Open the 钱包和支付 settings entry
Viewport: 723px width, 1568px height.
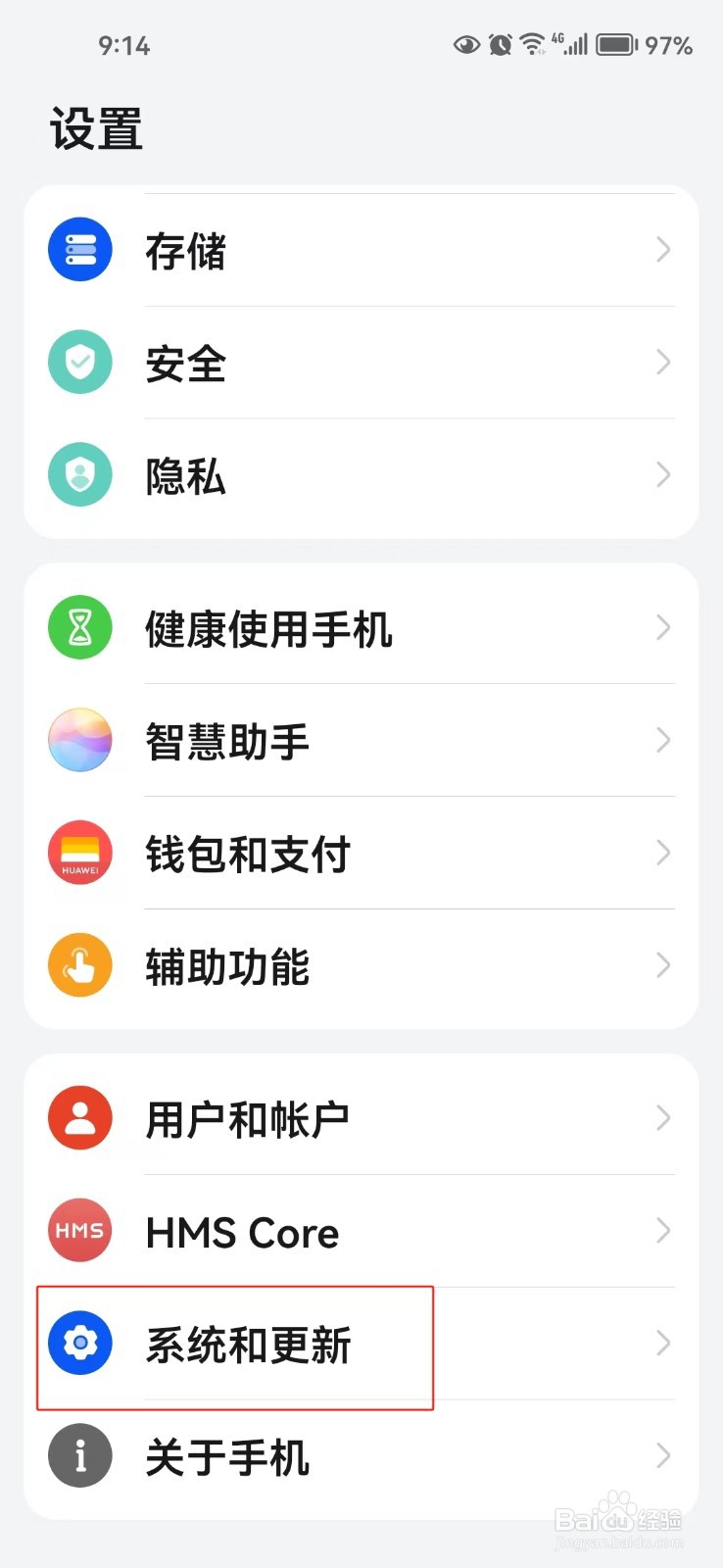coord(248,853)
